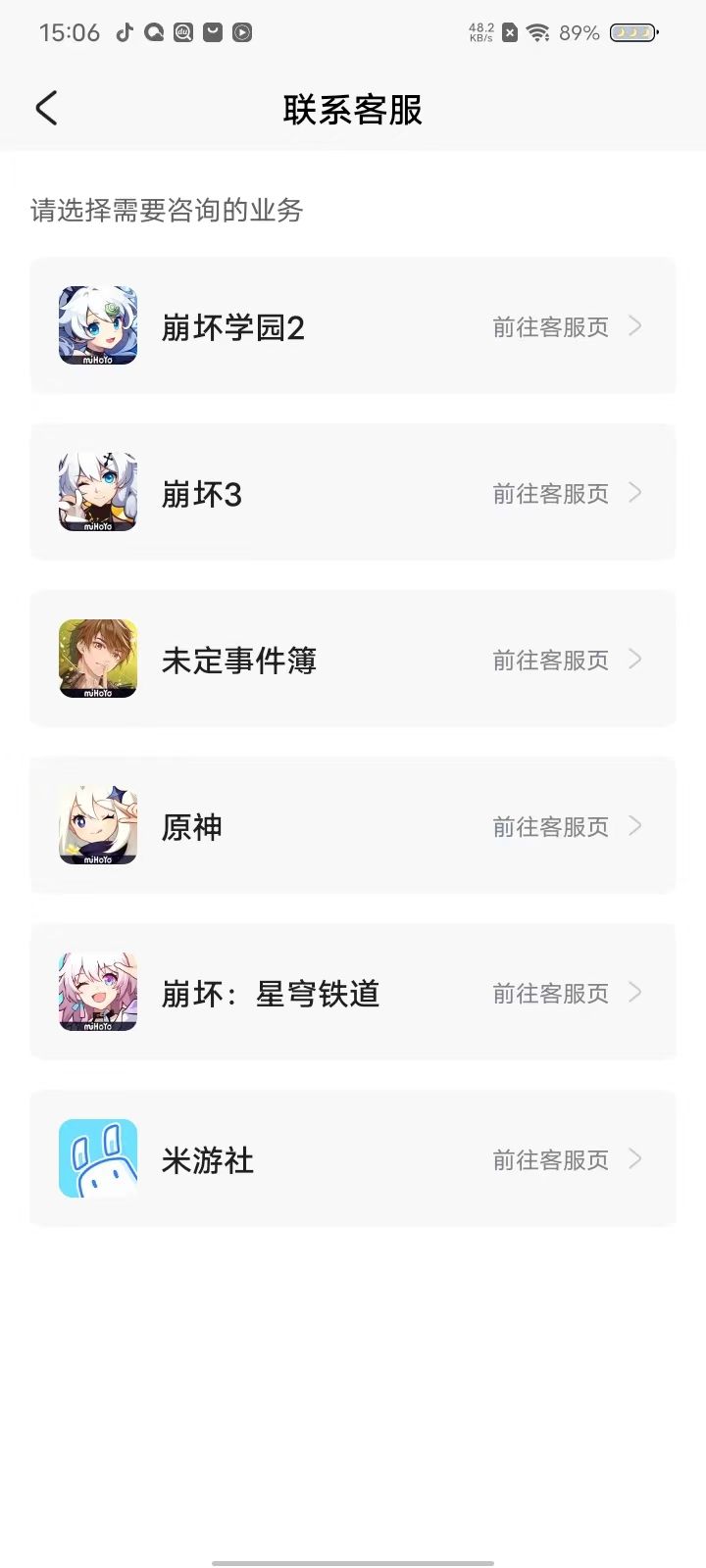
Task: Select the 联系客服 title bar
Action: point(353,110)
